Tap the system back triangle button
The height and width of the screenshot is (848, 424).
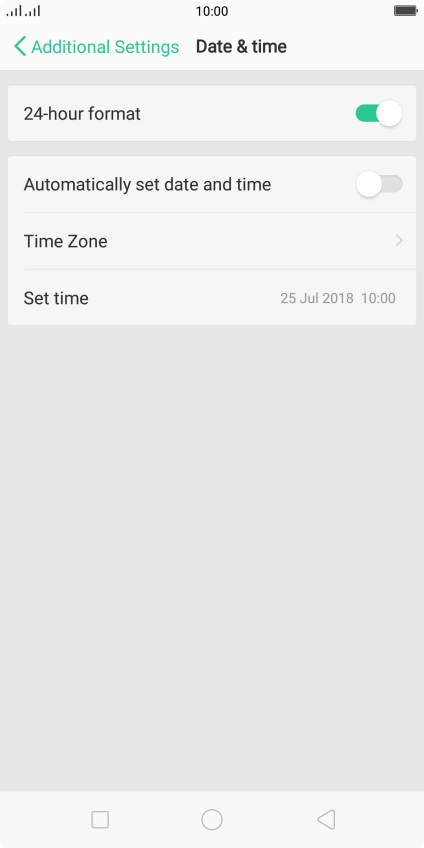[326, 820]
